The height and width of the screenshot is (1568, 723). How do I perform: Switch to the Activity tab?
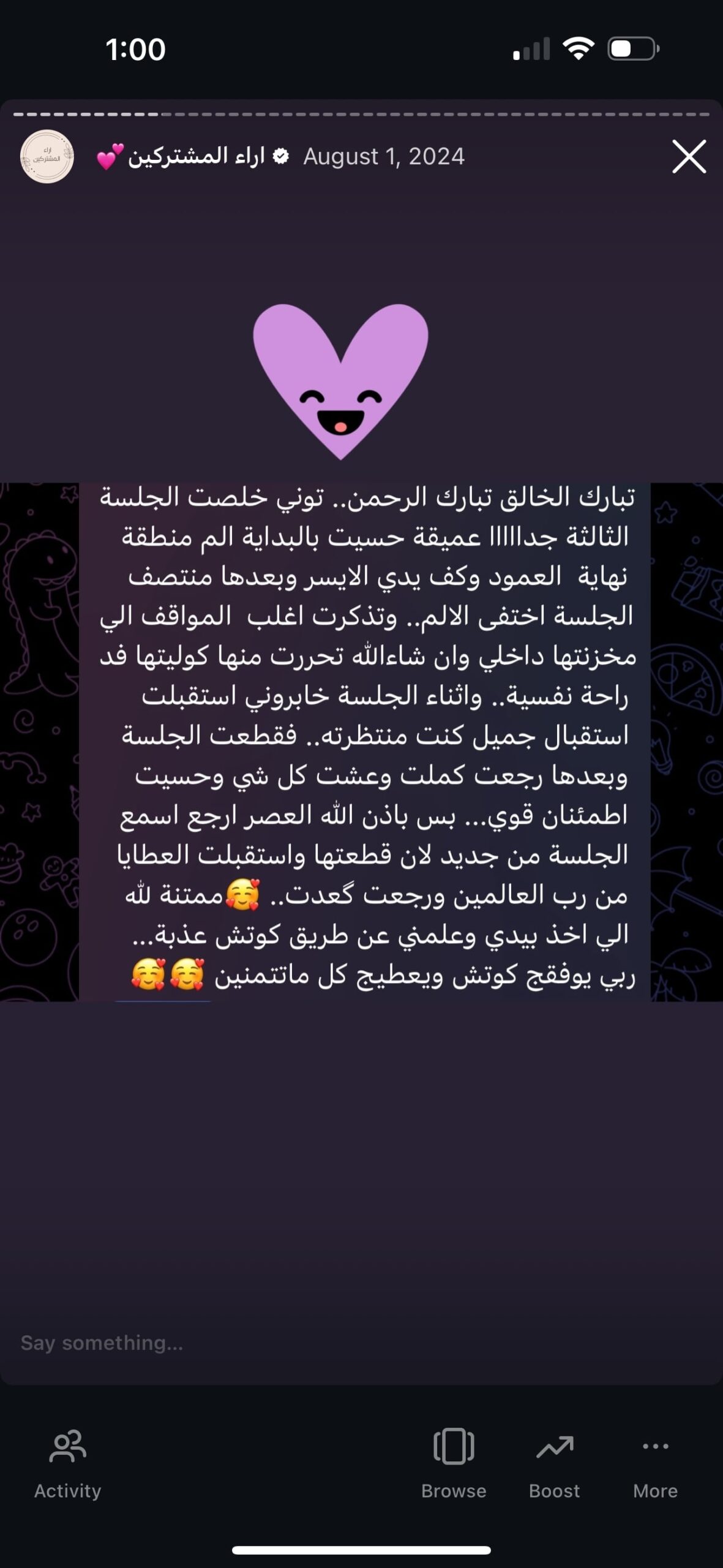pyautogui.click(x=67, y=1465)
